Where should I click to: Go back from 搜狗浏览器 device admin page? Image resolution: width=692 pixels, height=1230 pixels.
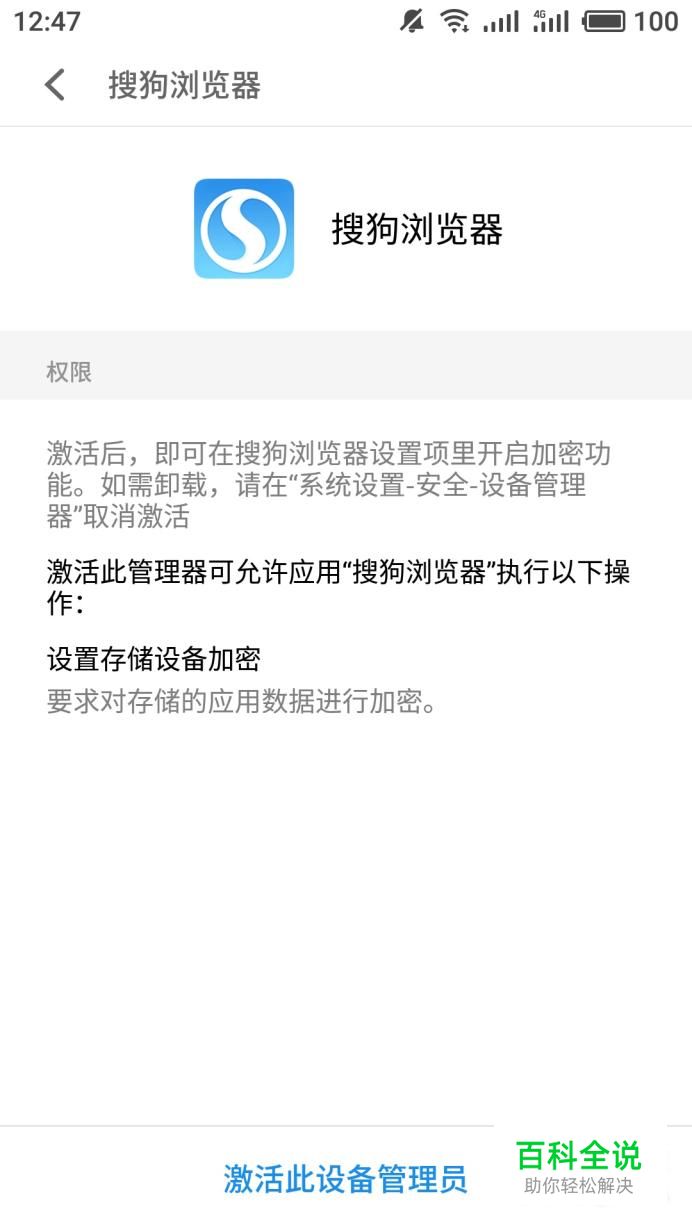pos(55,85)
